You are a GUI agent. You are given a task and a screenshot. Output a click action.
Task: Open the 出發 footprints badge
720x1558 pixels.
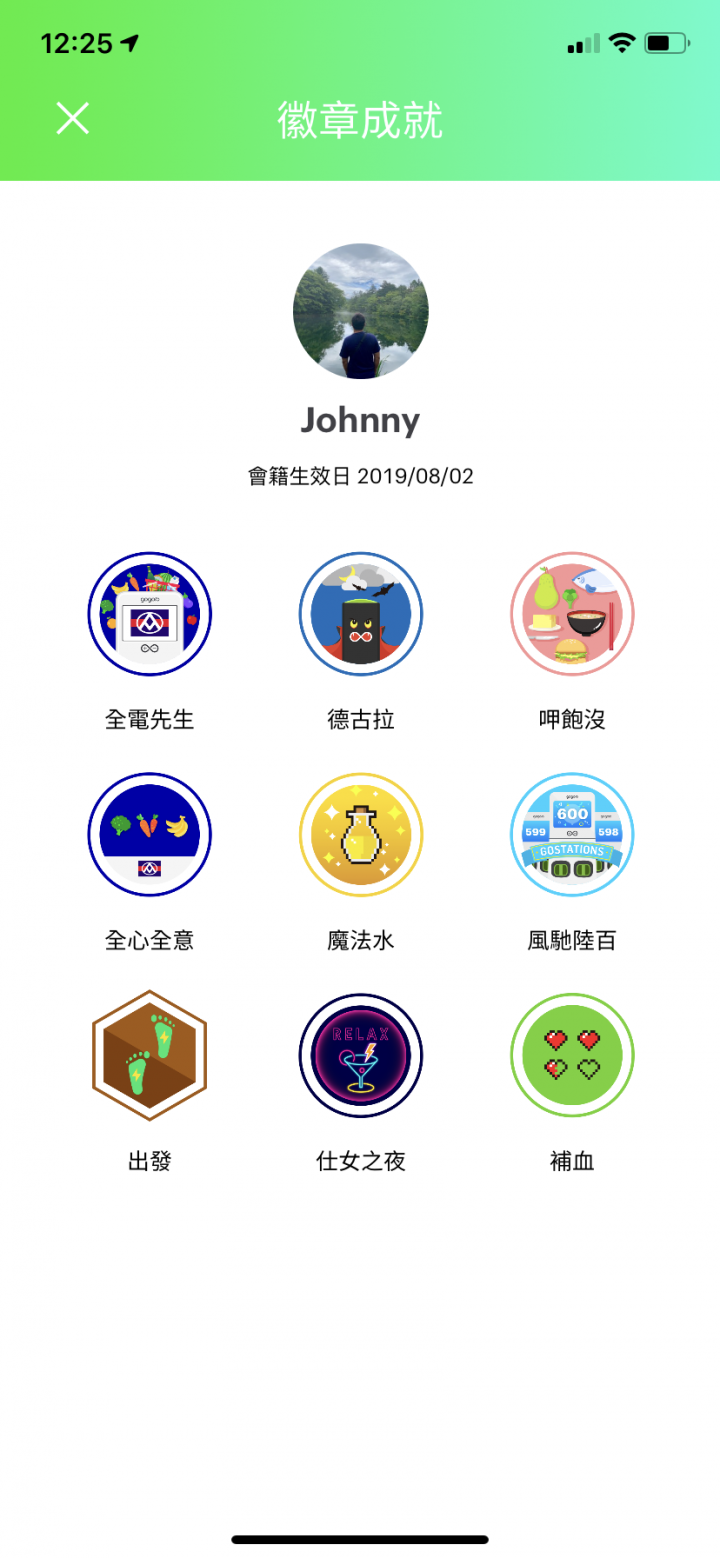click(x=149, y=1055)
